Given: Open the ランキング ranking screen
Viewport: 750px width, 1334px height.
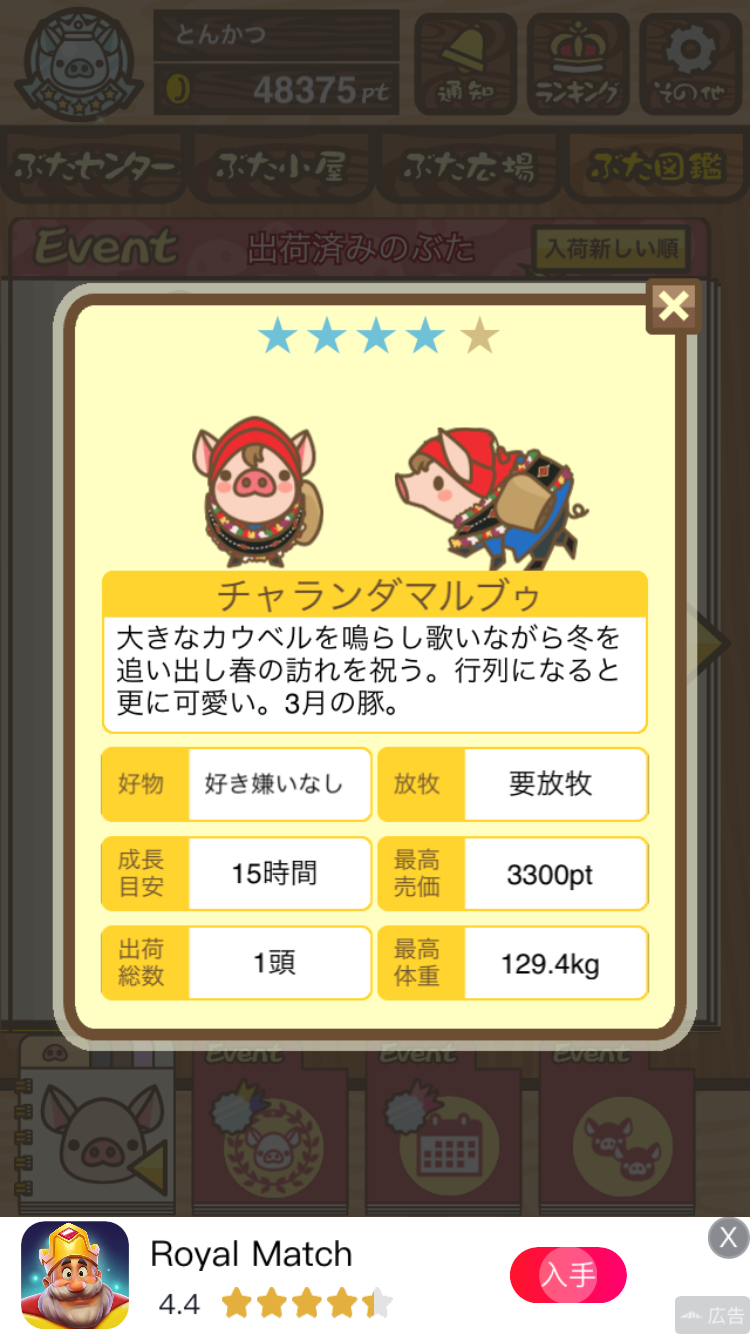Looking at the screenshot, I should pos(578,63).
